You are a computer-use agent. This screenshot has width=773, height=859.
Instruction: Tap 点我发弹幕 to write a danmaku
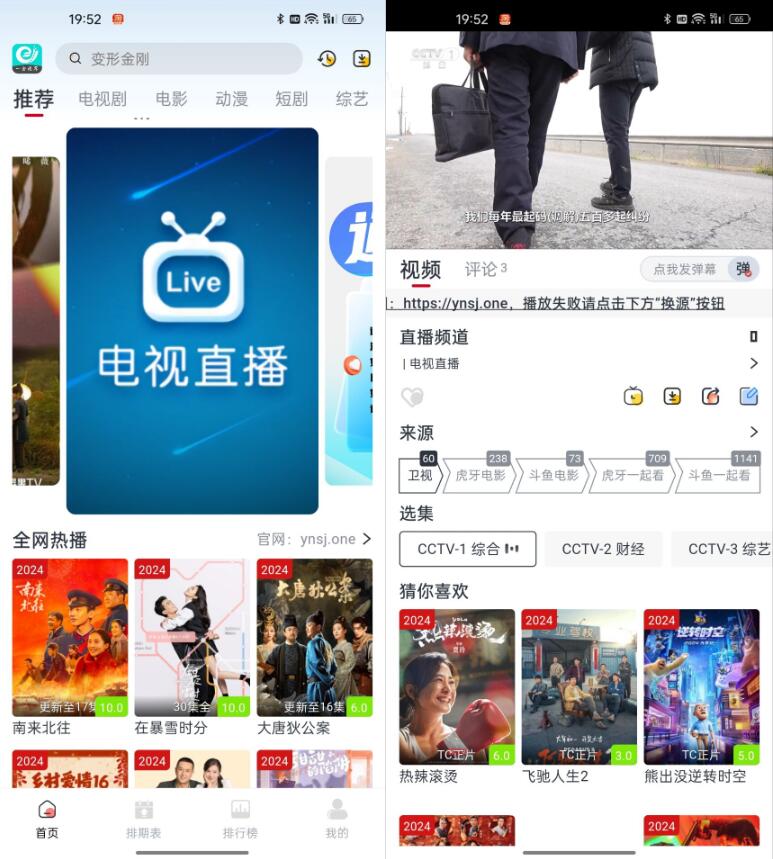(685, 269)
